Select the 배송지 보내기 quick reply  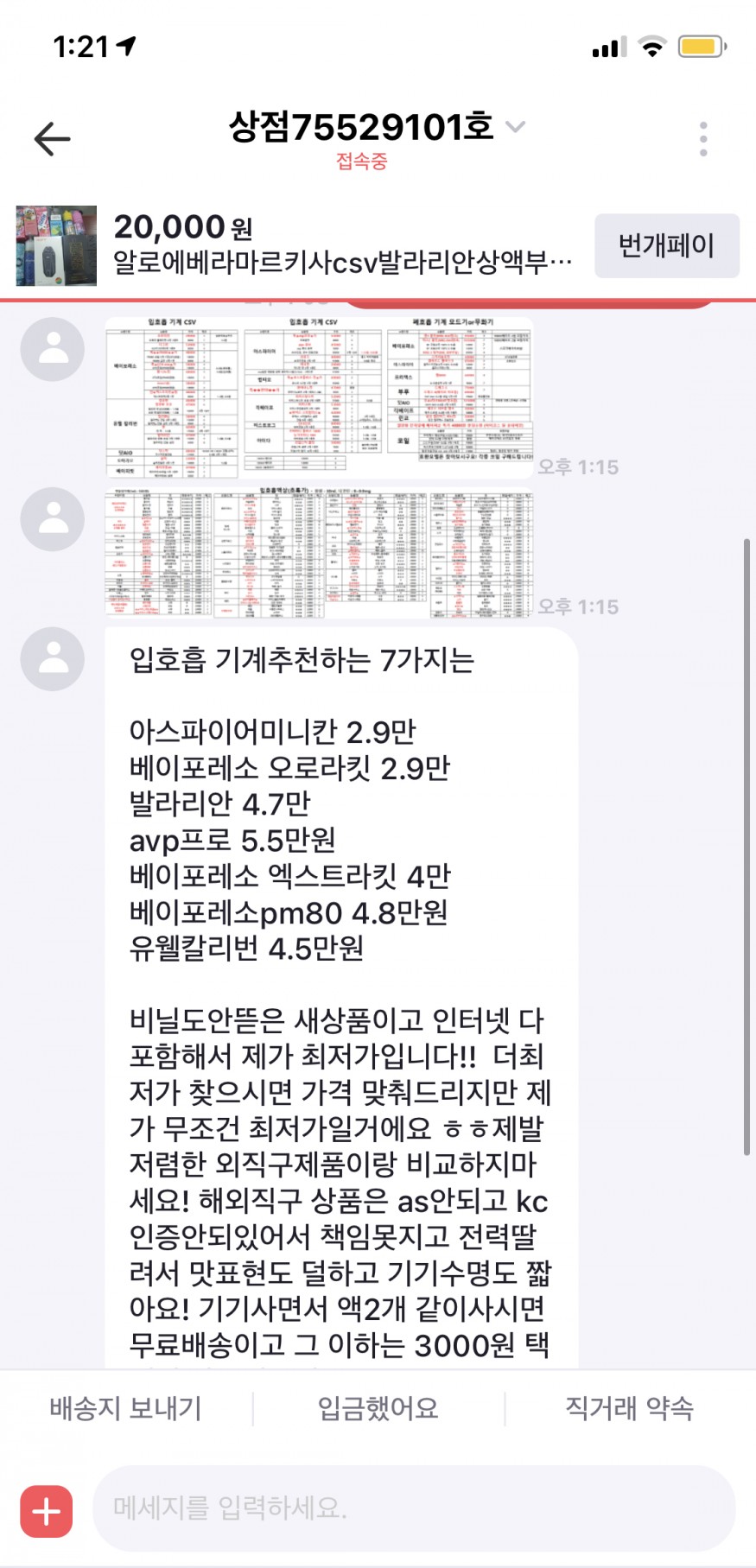tap(126, 1409)
